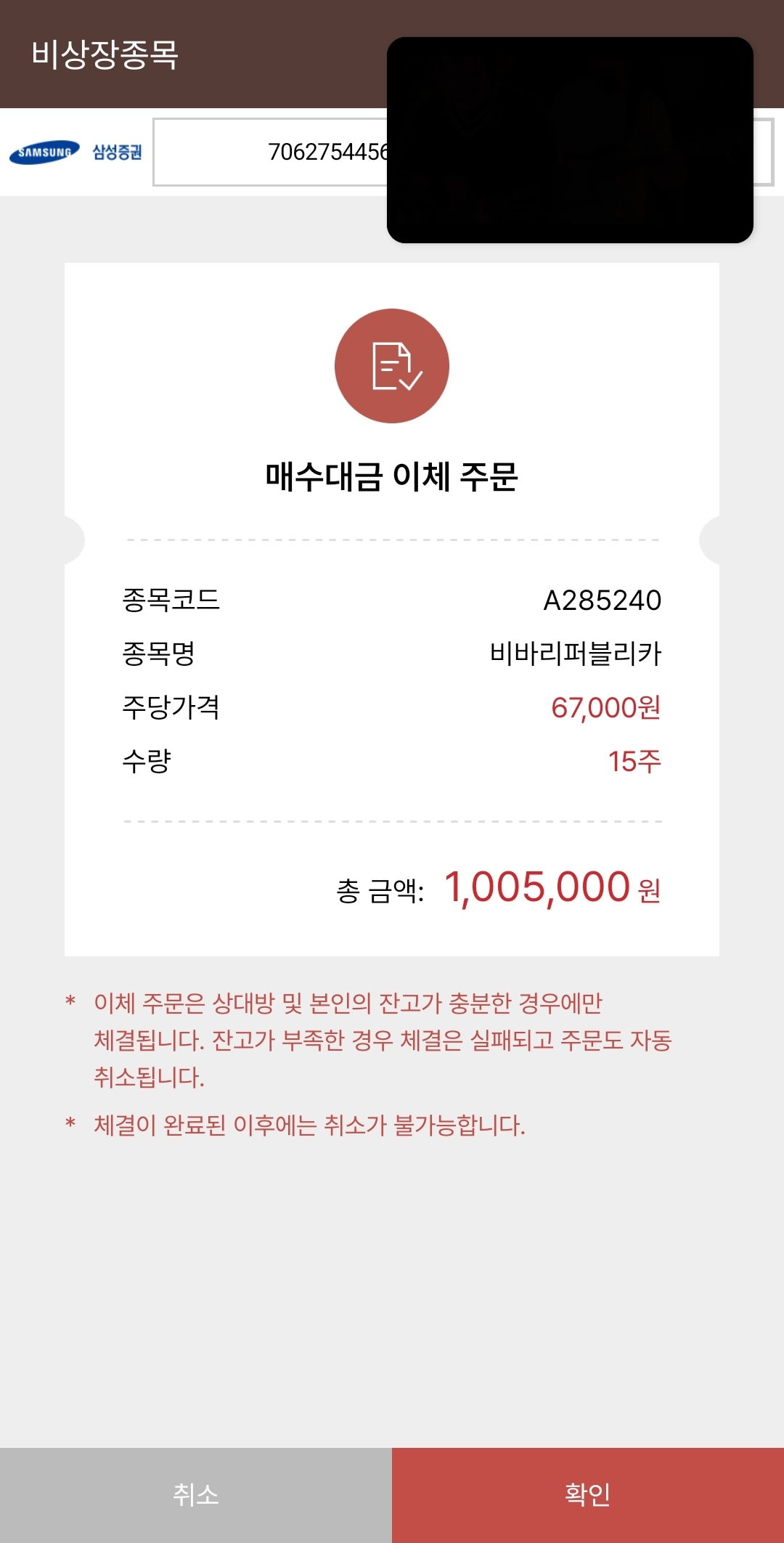Click the red document-check receipt icon
The image size is (784, 1543).
pyautogui.click(x=392, y=366)
